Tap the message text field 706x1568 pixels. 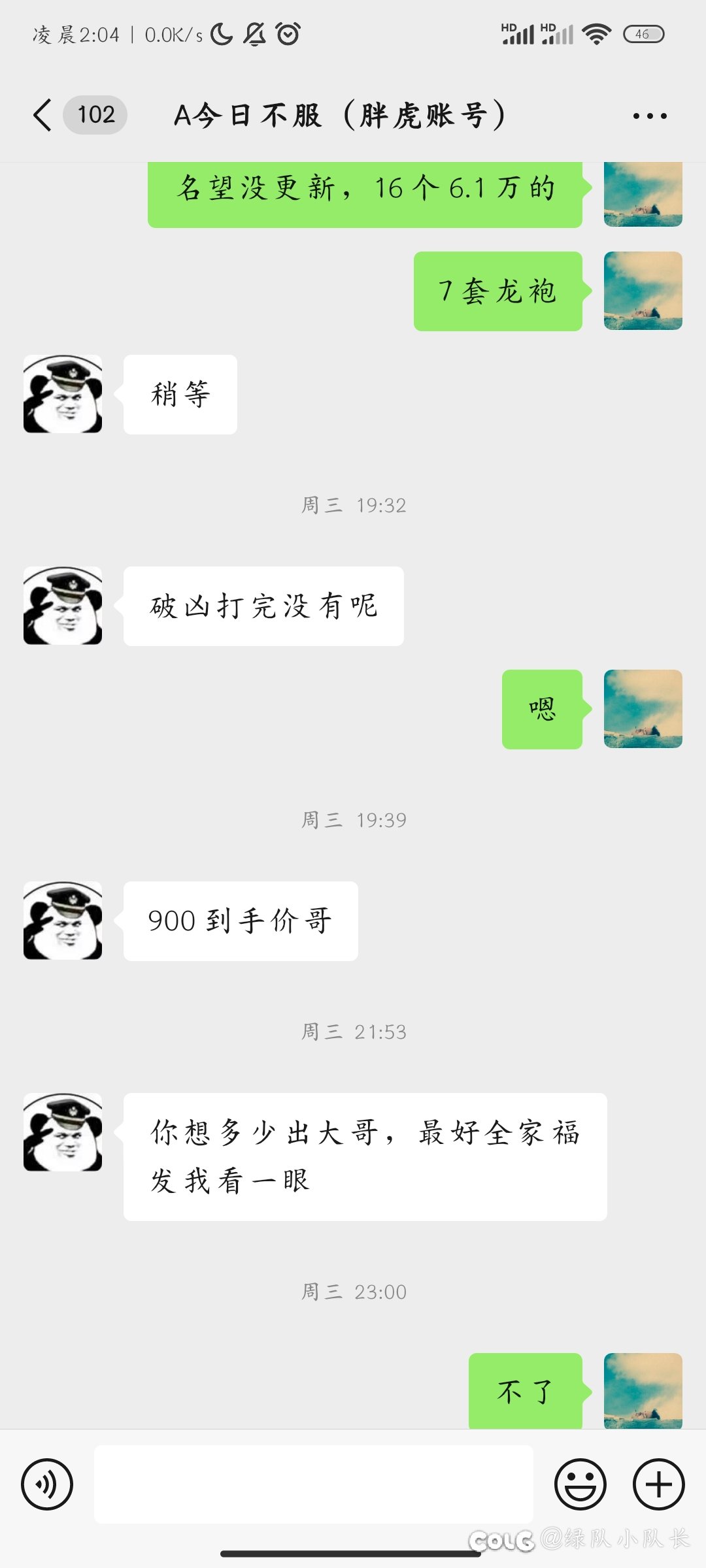point(314,1484)
